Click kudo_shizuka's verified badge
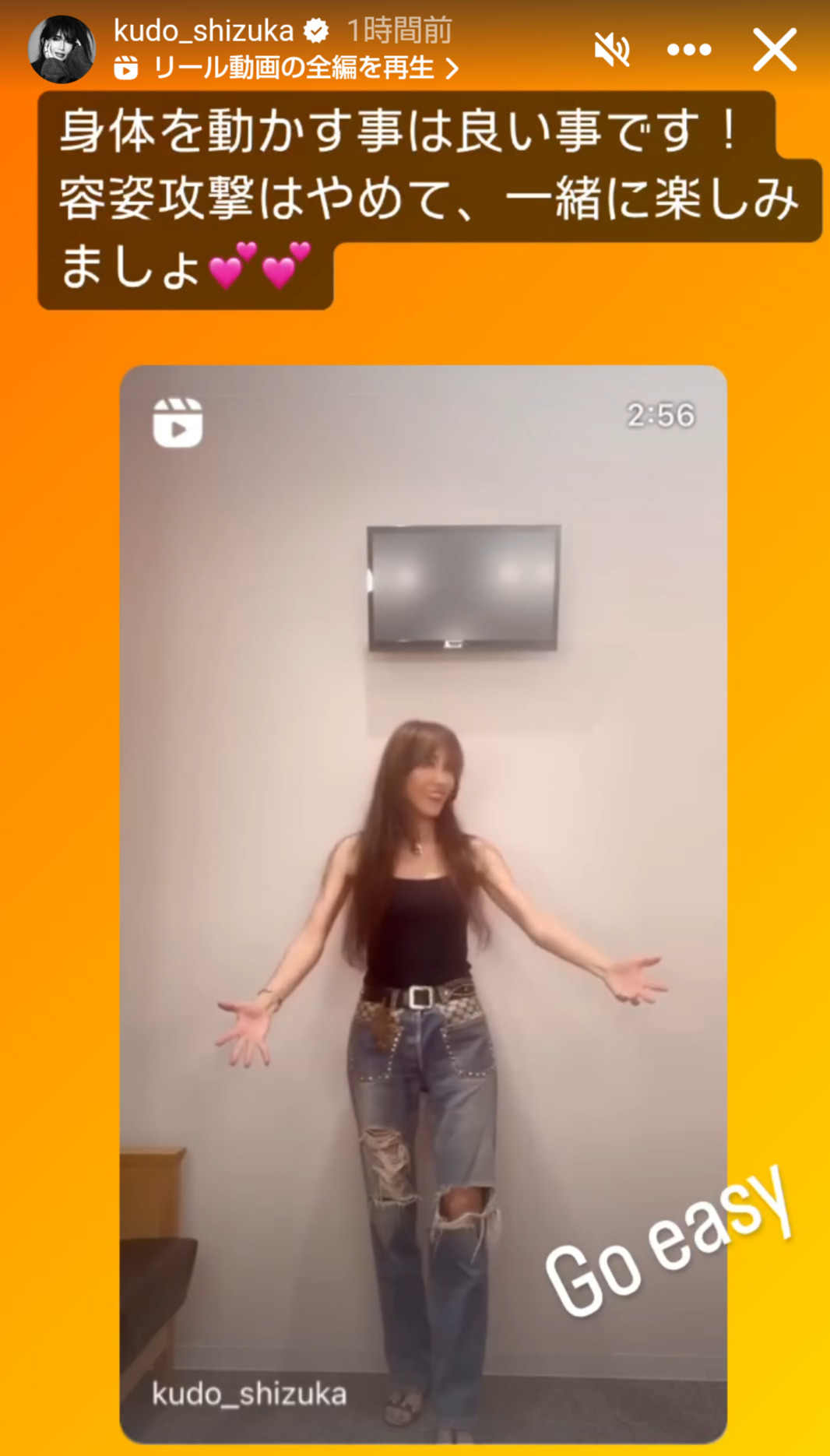 [314, 30]
